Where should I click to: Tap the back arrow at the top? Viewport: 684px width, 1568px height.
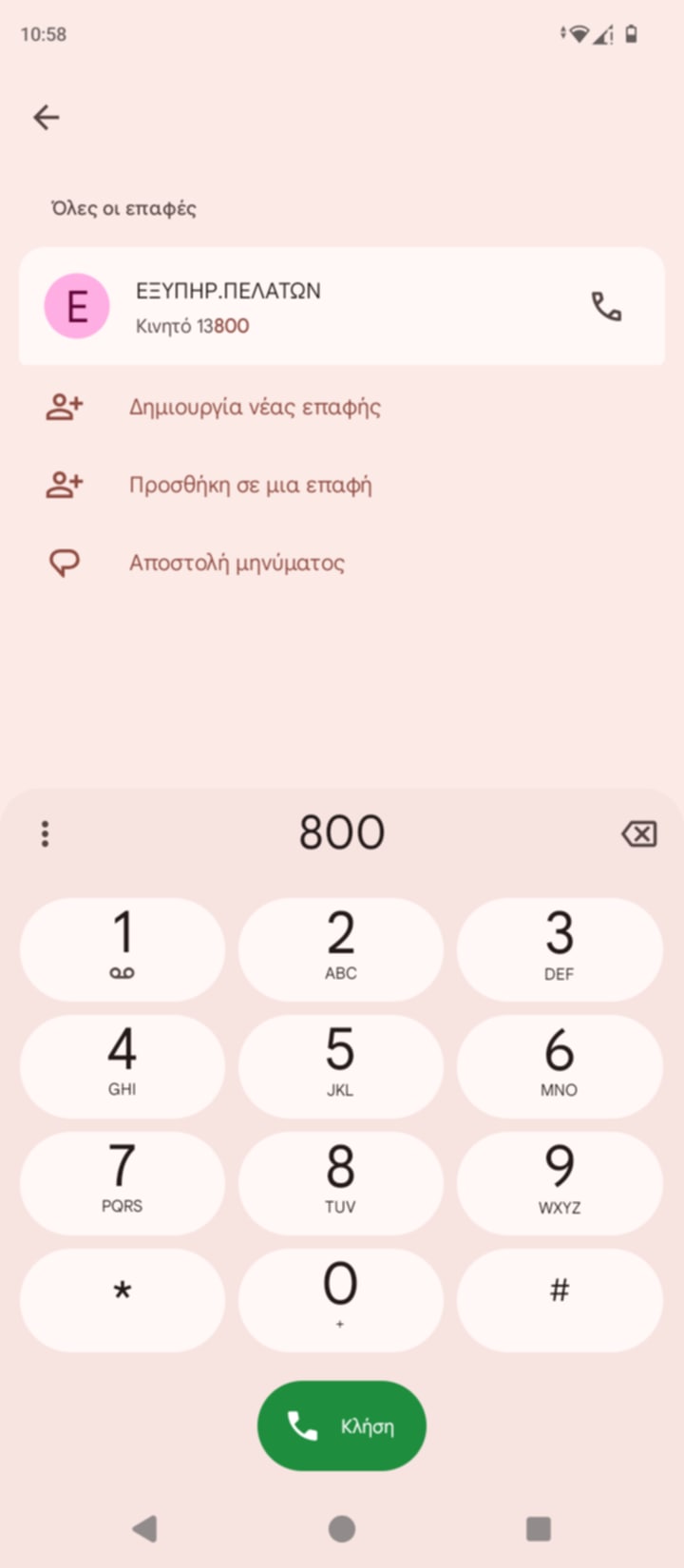47,117
